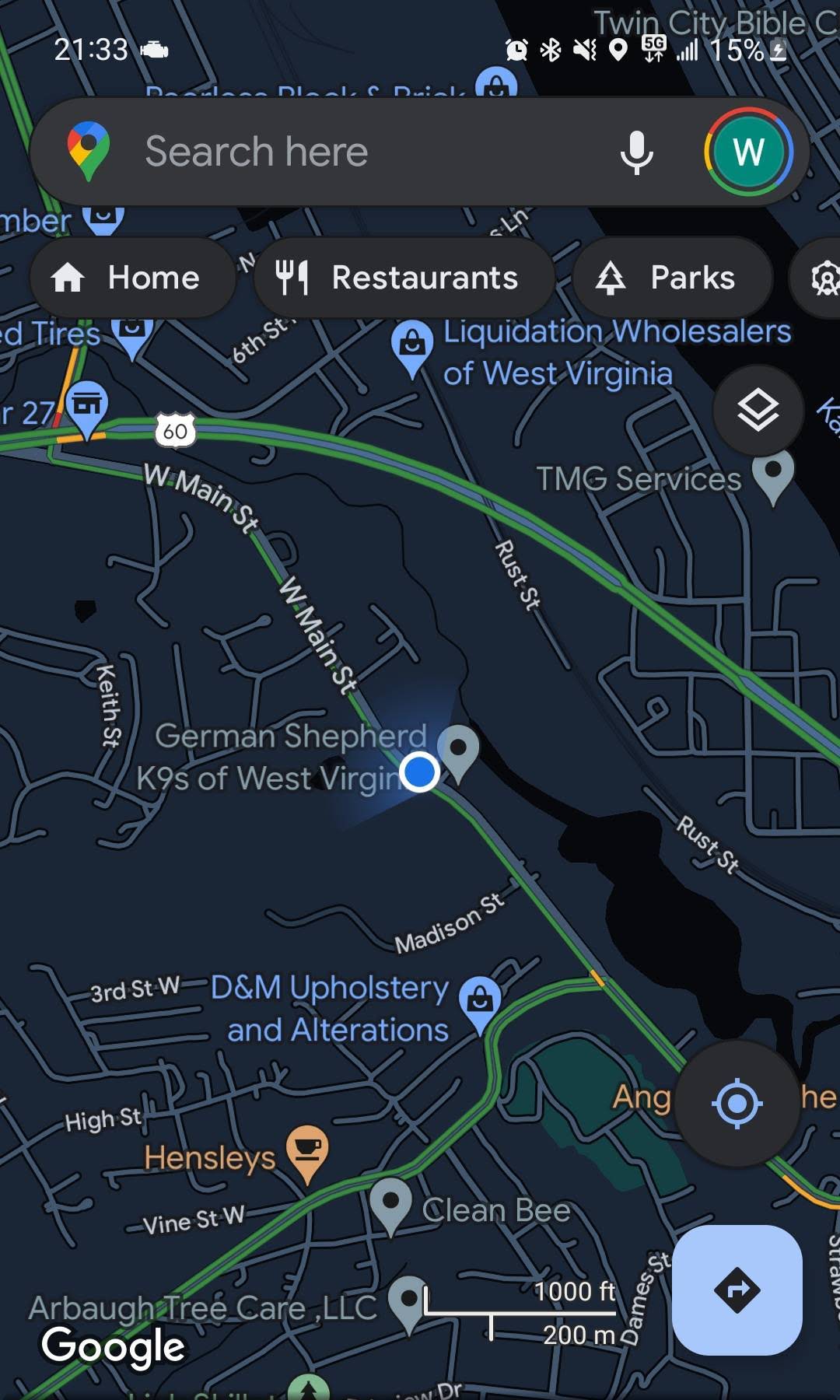Open the W account profile
Image resolution: width=840 pixels, height=1400 pixels.
[748, 152]
